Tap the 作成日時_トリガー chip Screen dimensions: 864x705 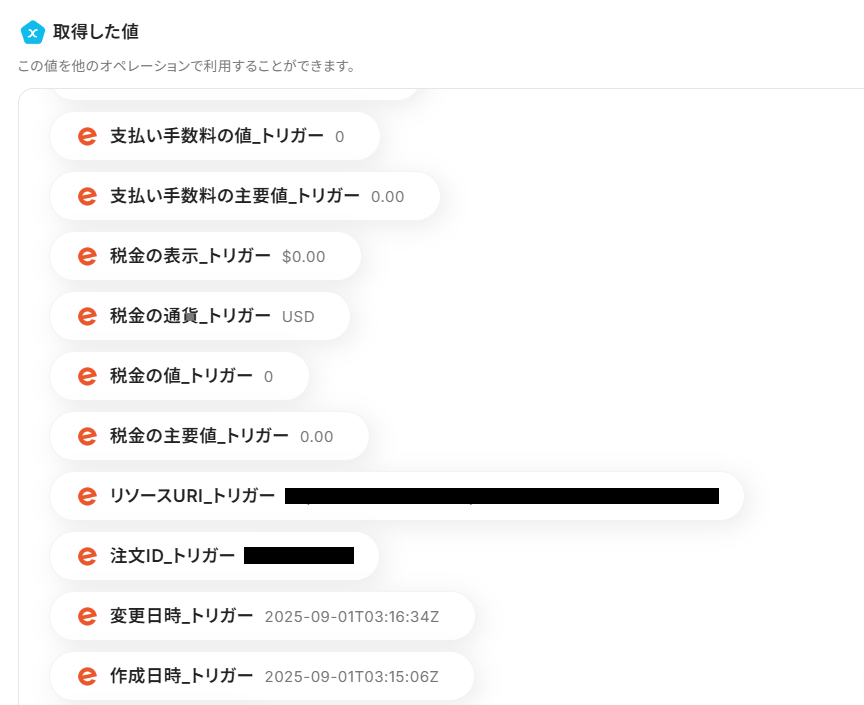pos(262,676)
